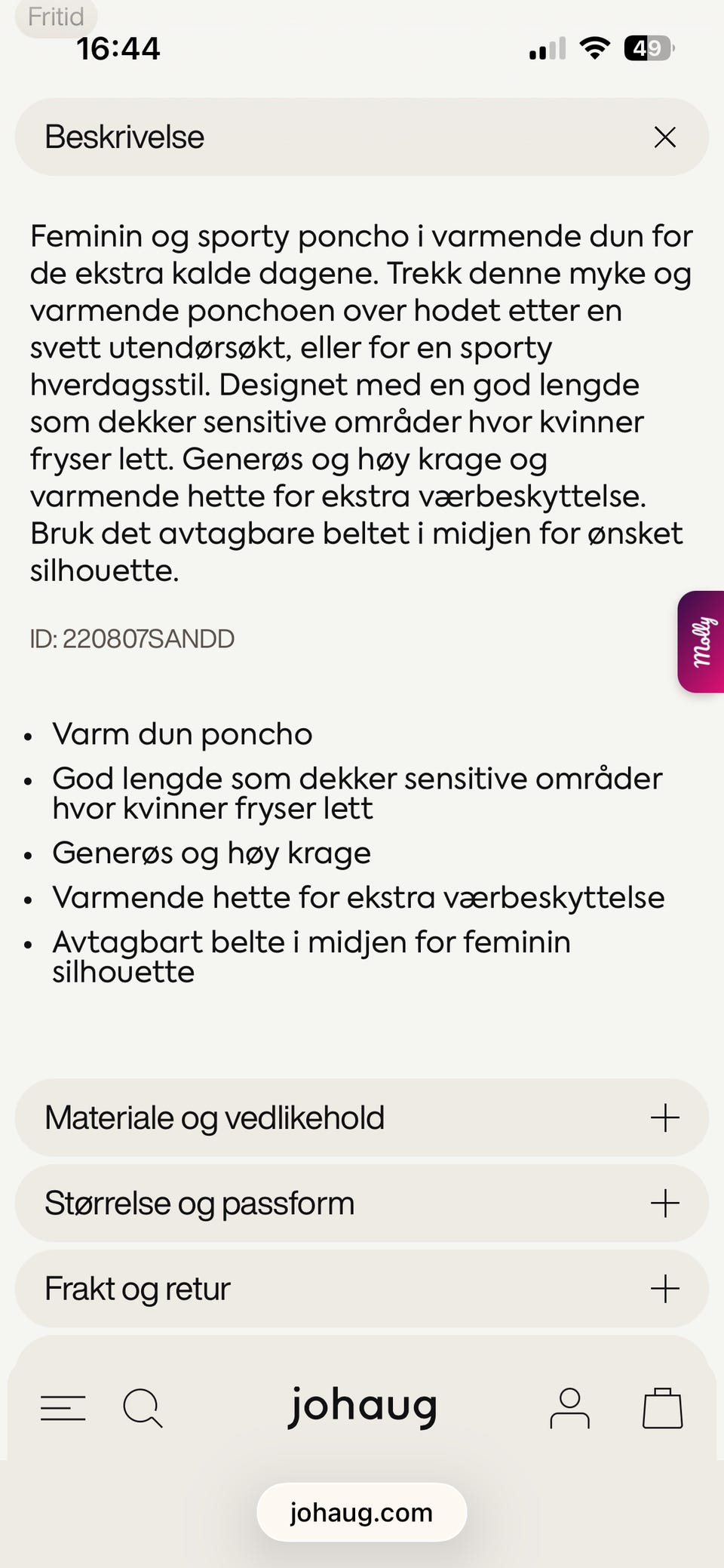724x1568 pixels.
Task: Tap the battery indicator showing 49
Action: (646, 48)
